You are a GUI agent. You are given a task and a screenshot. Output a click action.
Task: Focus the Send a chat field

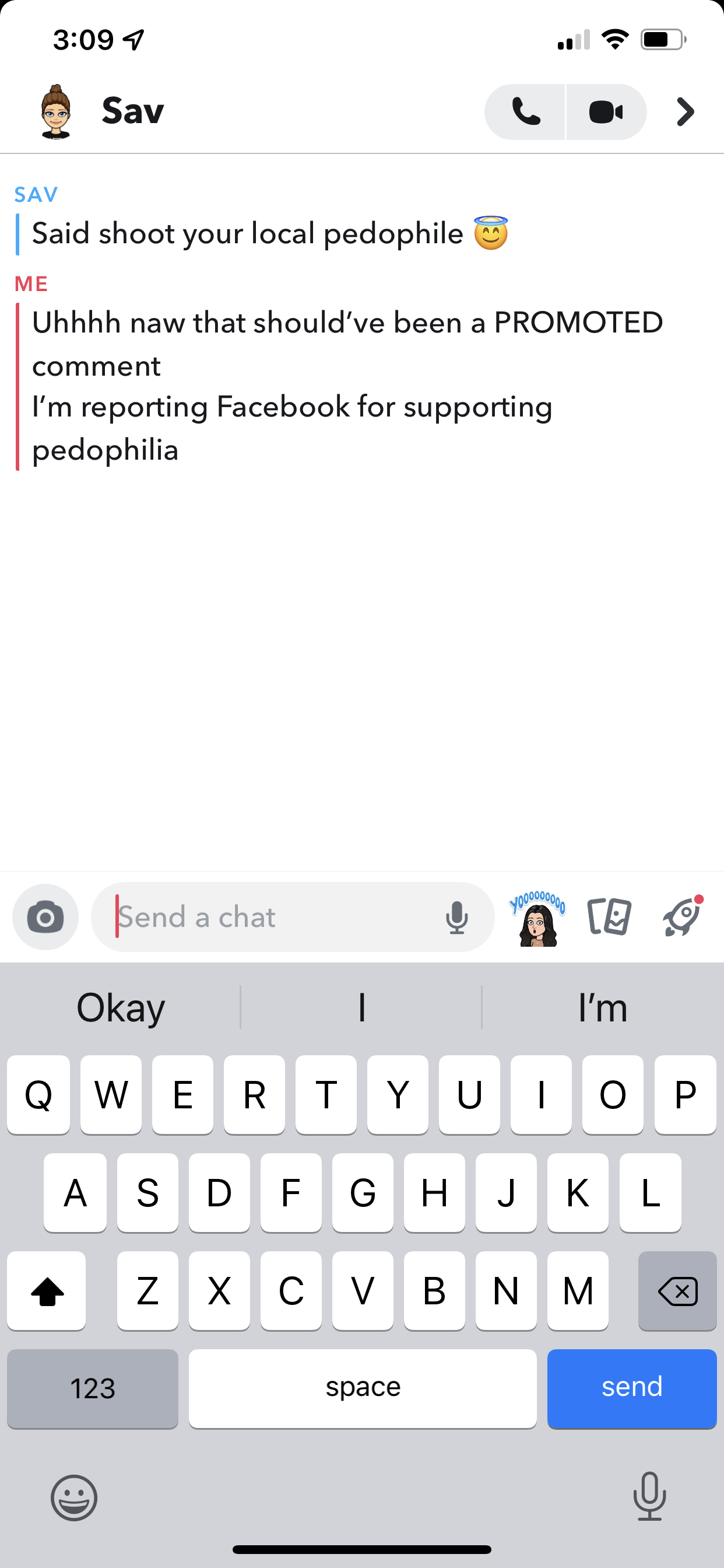tap(268, 916)
